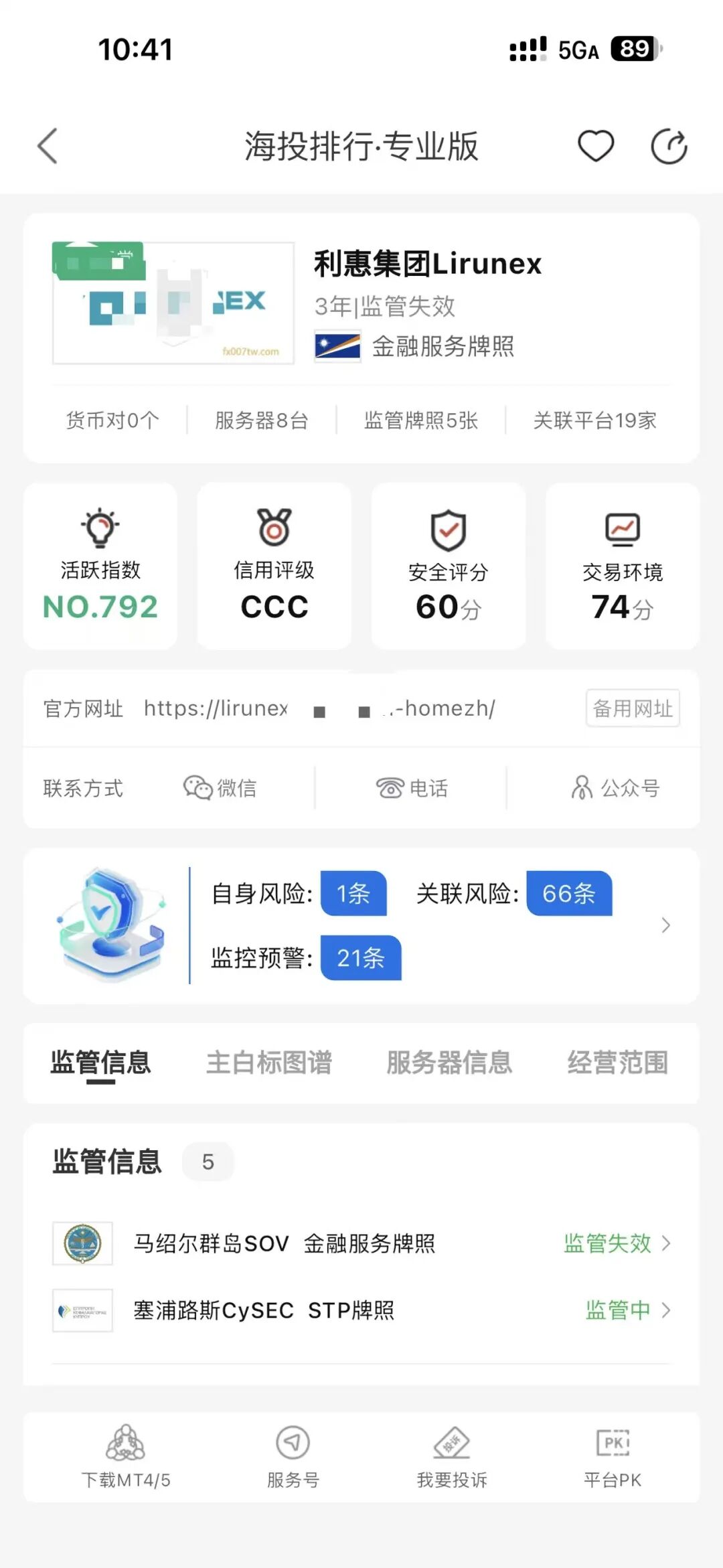Screen dimensions: 723x1568
Task: Open the WeChat contact icon
Action: click(221, 788)
